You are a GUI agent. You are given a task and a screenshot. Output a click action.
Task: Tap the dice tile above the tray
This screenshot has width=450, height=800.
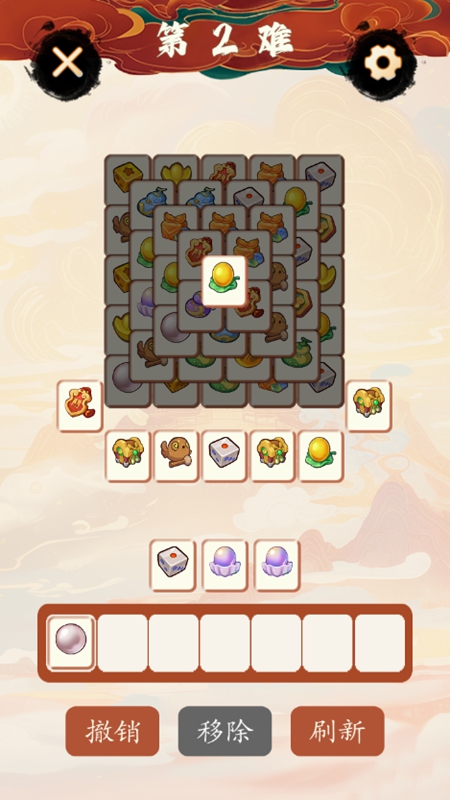click(x=172, y=565)
